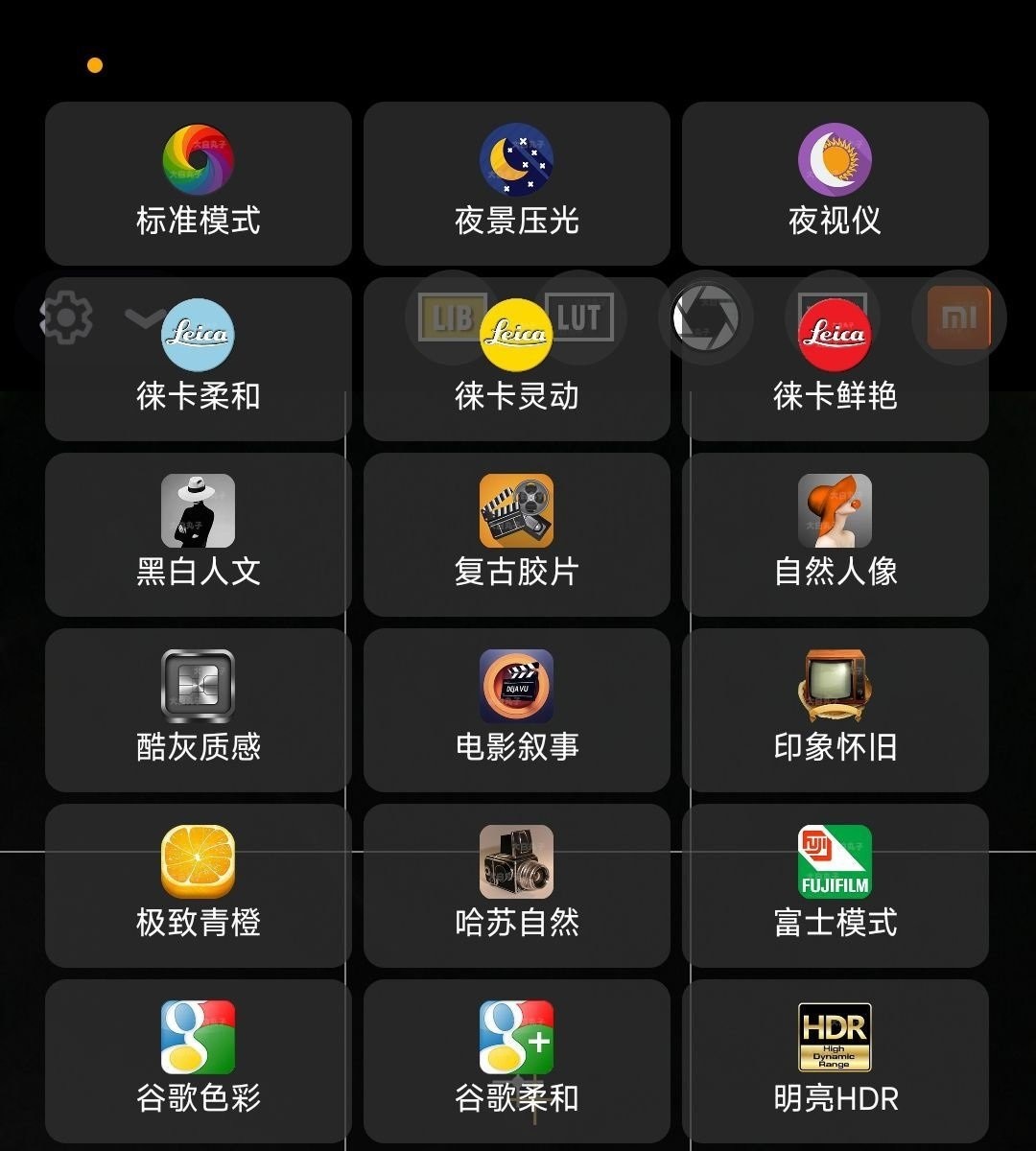The width and height of the screenshot is (1036, 1151).
Task: Switch to 富士模式
Action: (835, 885)
